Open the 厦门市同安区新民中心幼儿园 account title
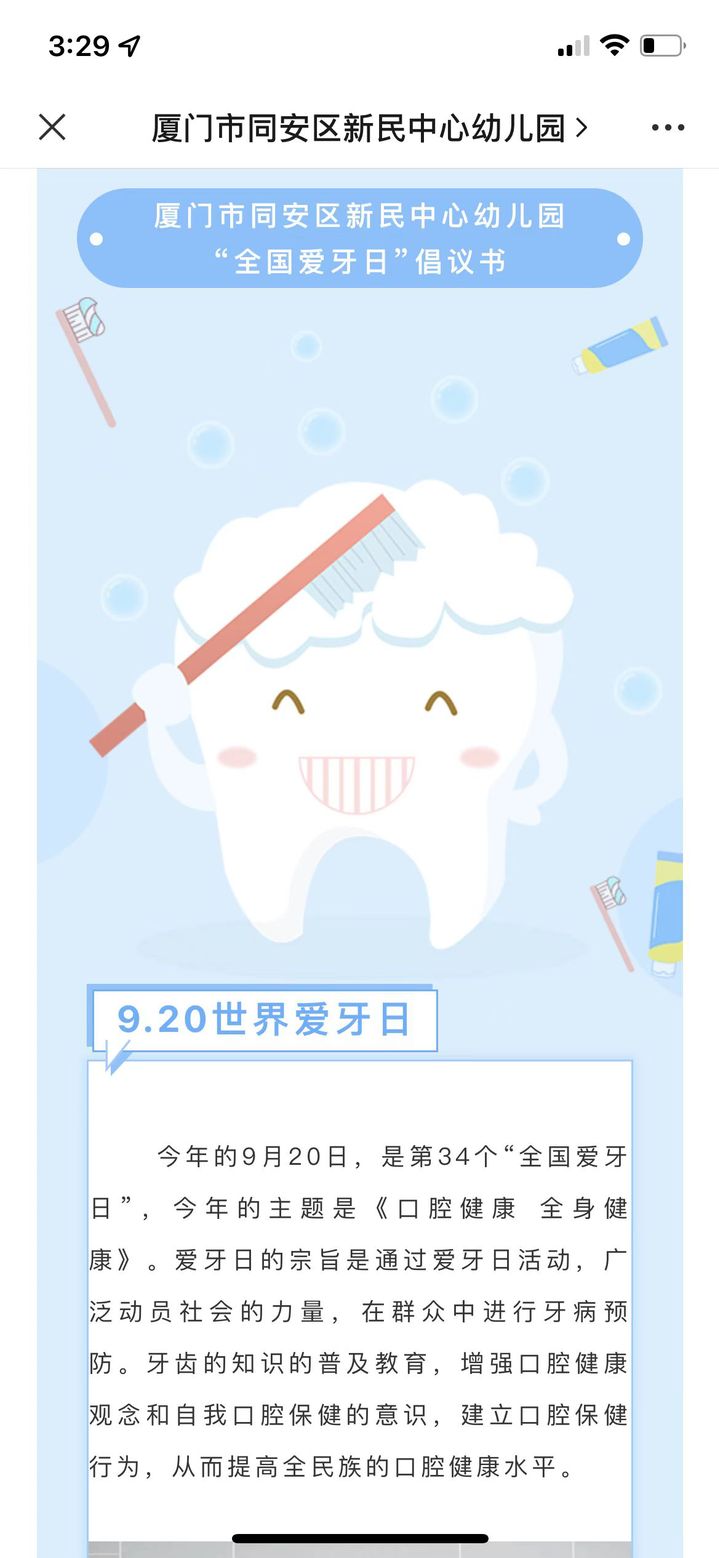The image size is (719, 1558). click(369, 127)
